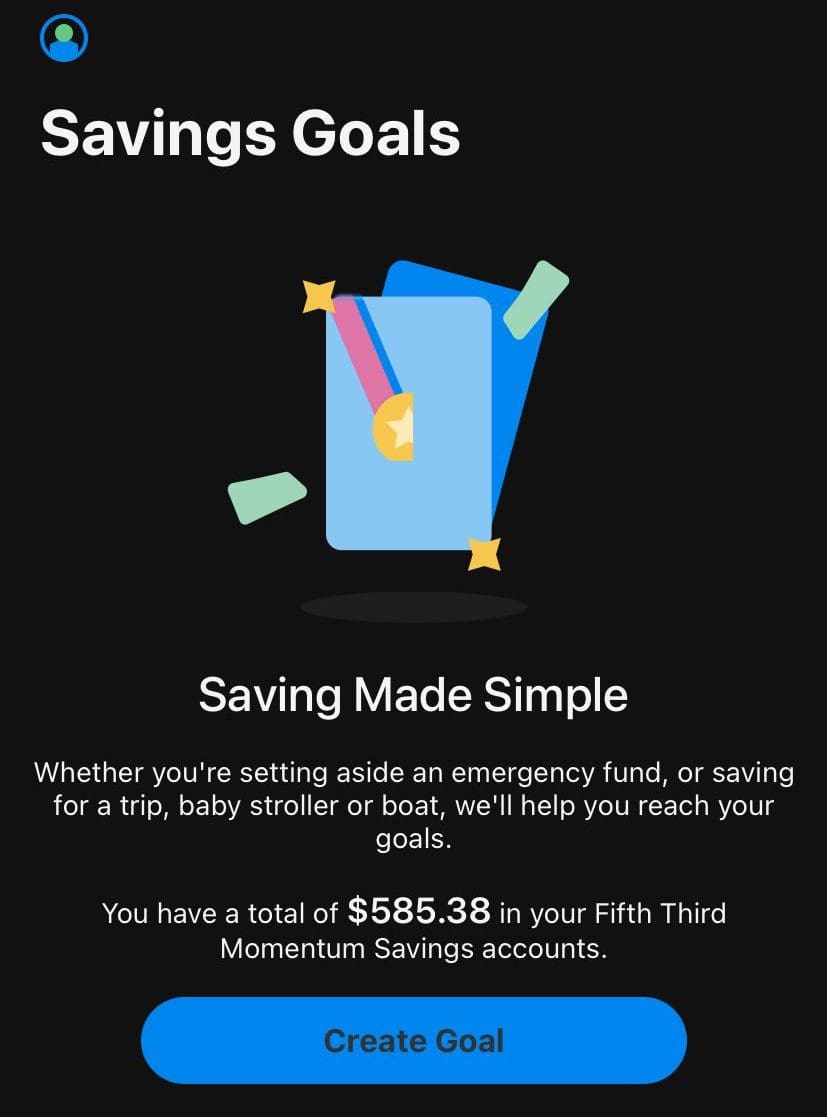The image size is (827, 1117).
Task: Tap the Saving Made Simple heading
Action: 413,694
